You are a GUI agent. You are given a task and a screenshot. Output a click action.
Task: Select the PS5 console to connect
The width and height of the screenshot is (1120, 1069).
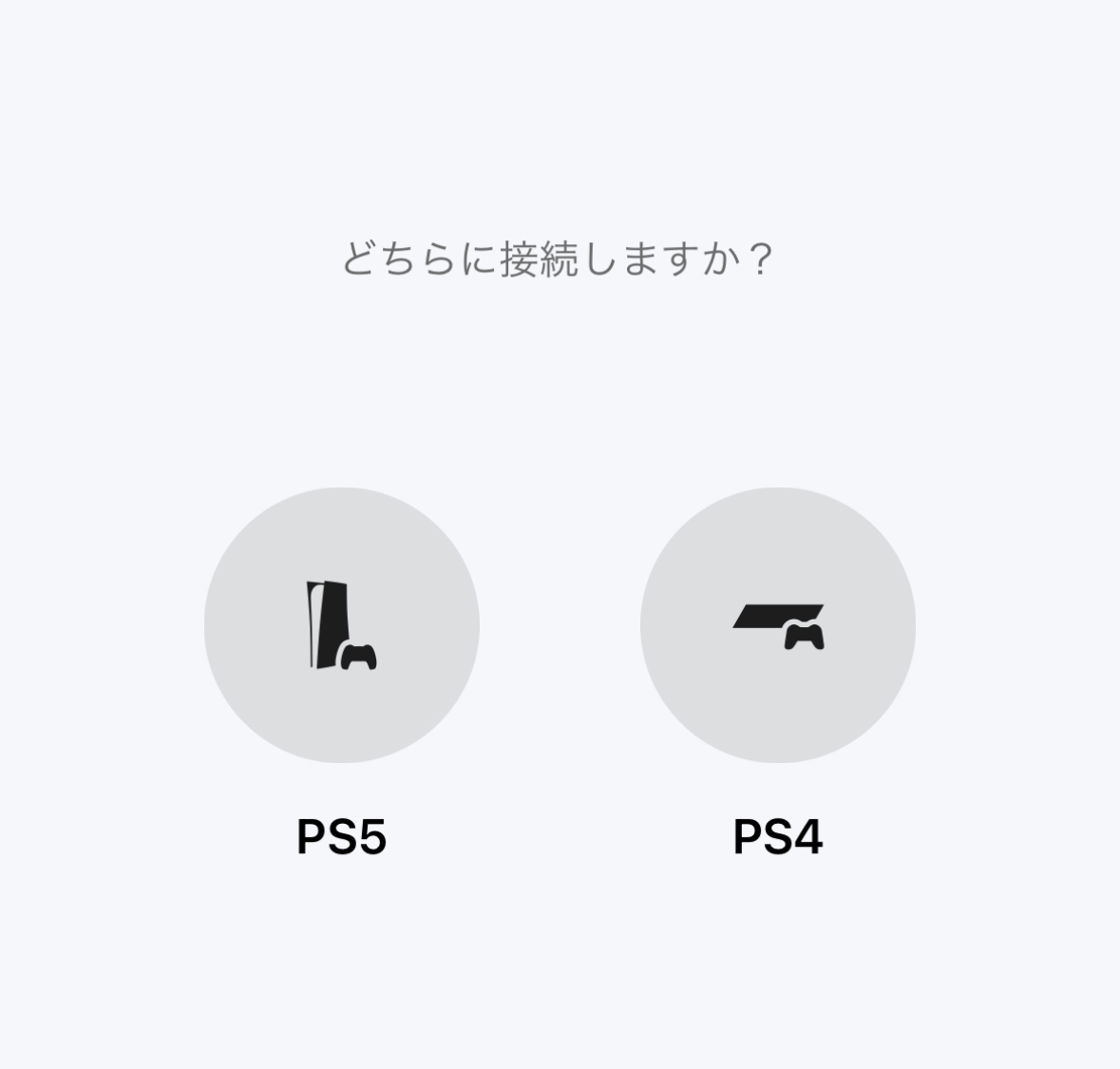pyautogui.click(x=341, y=625)
